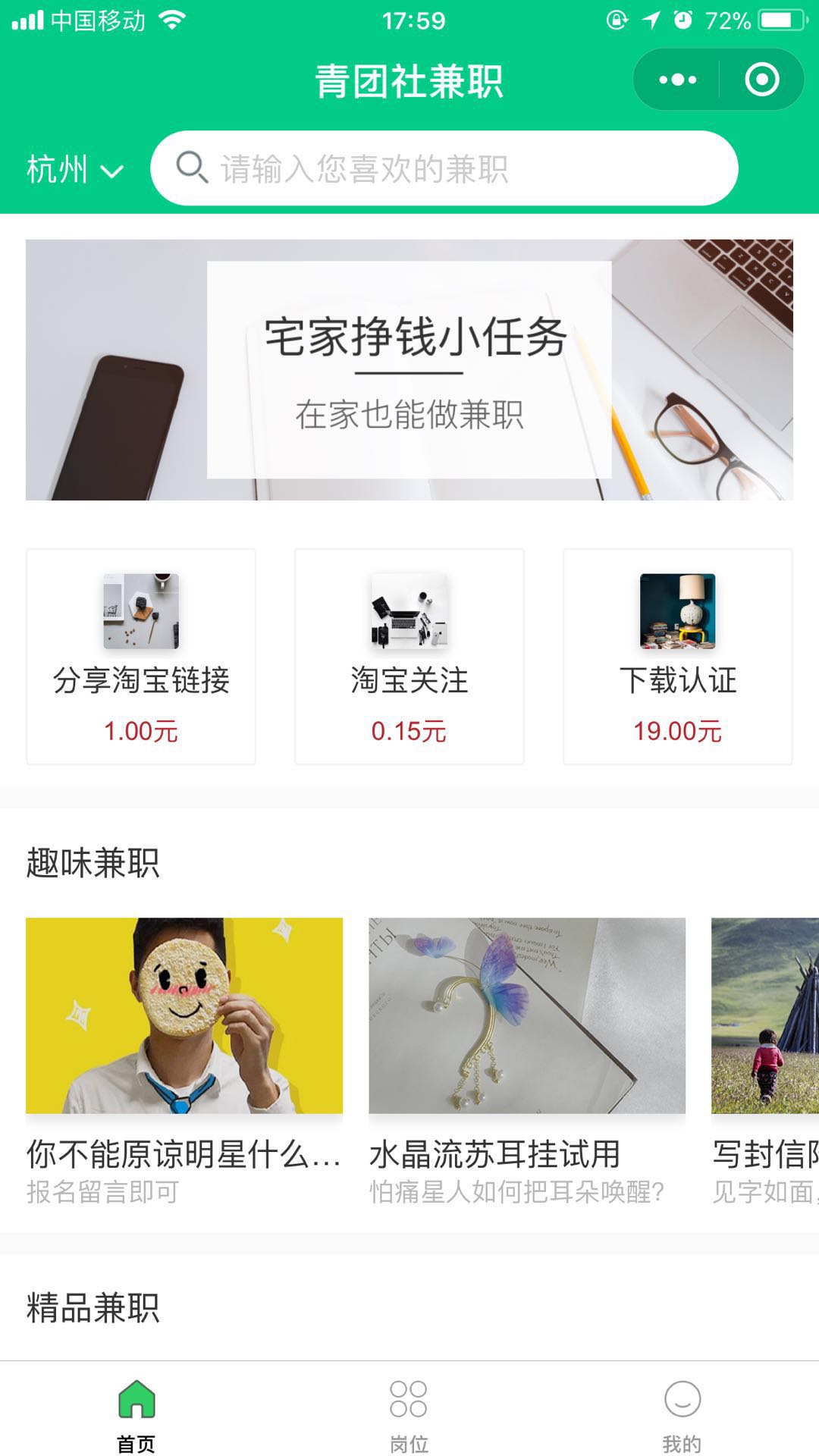
Task: Expand the 杭州 city selector
Action: (x=74, y=169)
